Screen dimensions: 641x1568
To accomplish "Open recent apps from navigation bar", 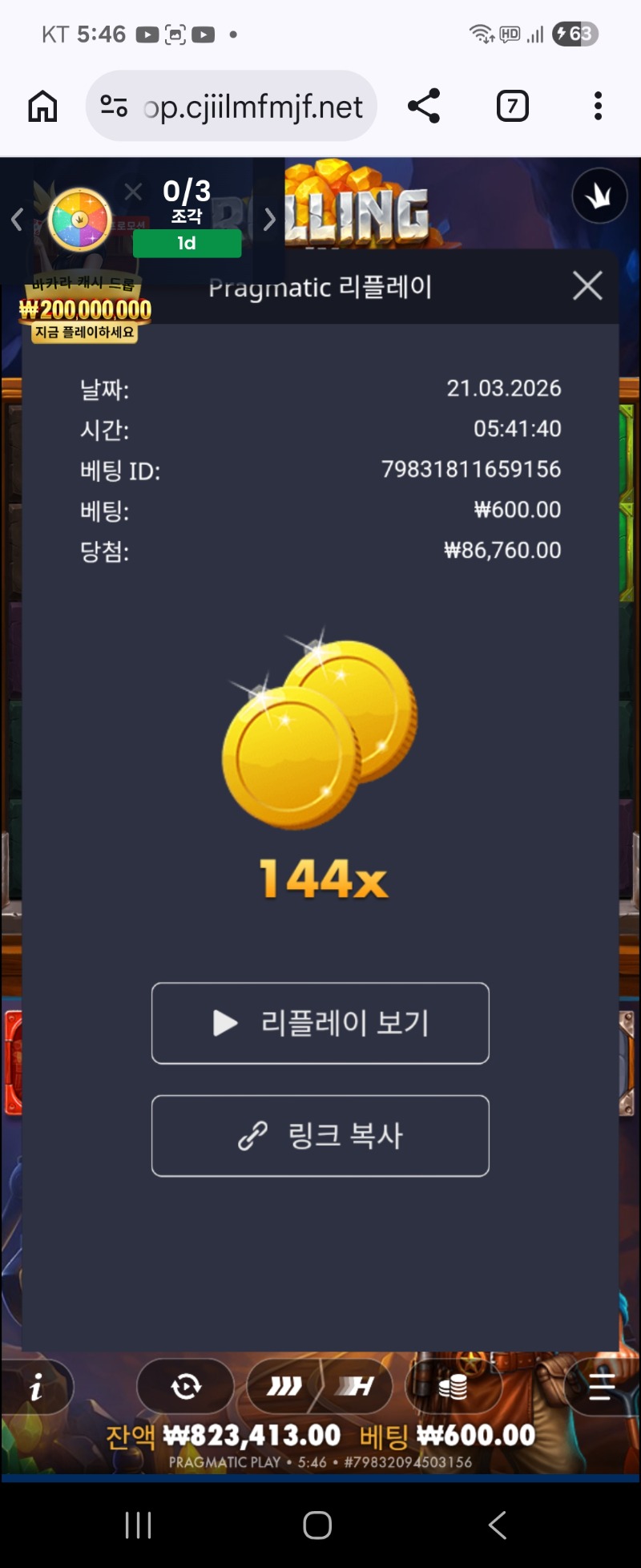I will (x=138, y=1525).
